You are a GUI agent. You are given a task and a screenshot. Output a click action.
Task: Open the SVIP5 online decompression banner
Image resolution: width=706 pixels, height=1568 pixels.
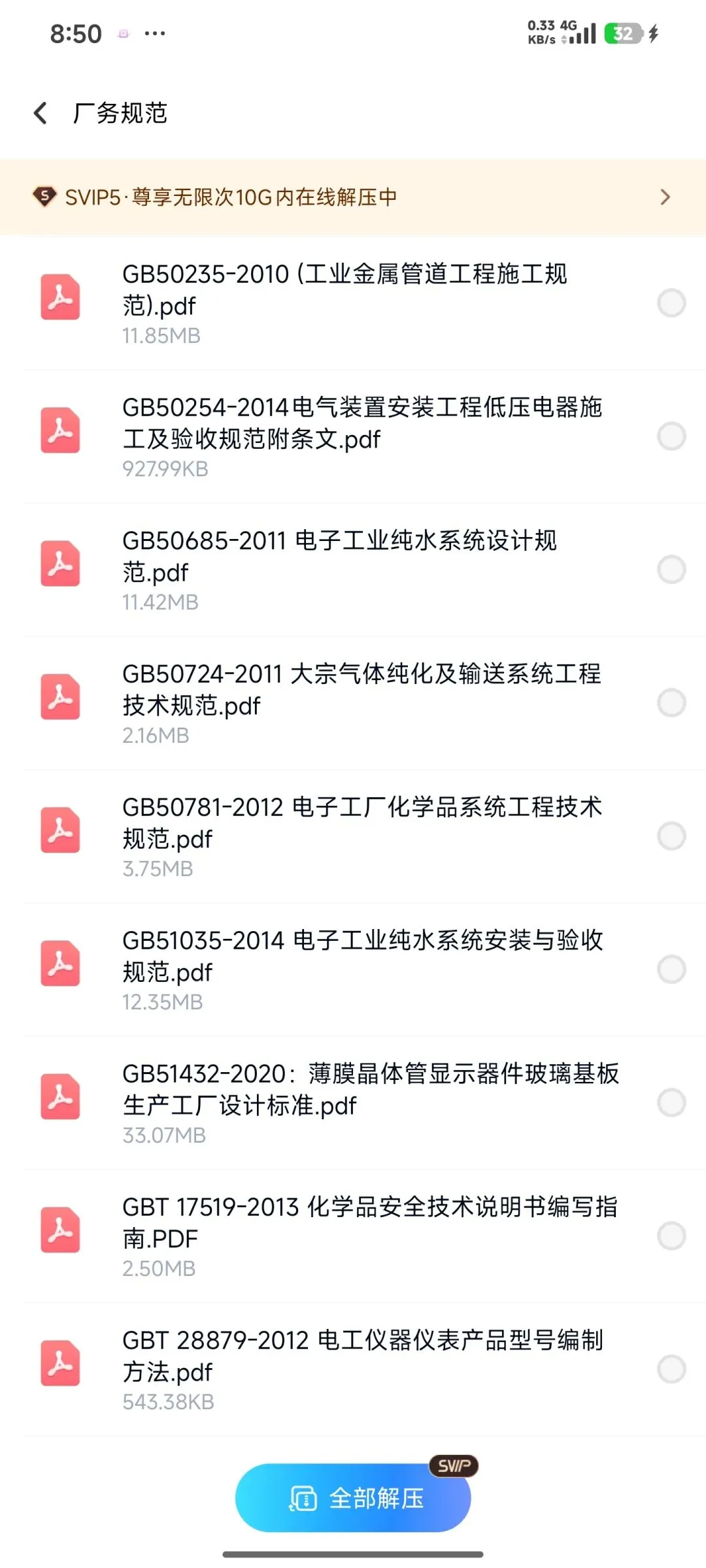[353, 197]
